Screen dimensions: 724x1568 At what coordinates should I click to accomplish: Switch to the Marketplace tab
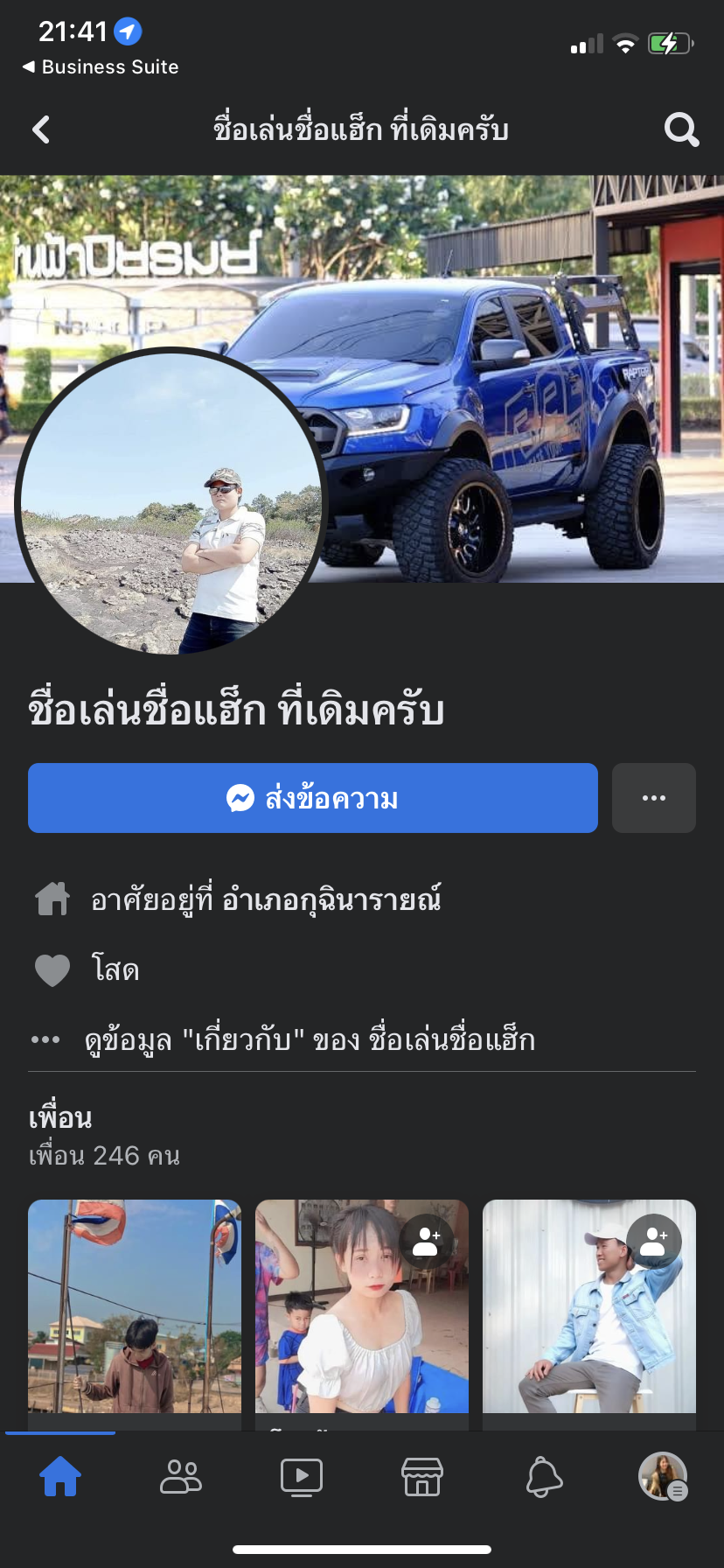pyautogui.click(x=422, y=1477)
